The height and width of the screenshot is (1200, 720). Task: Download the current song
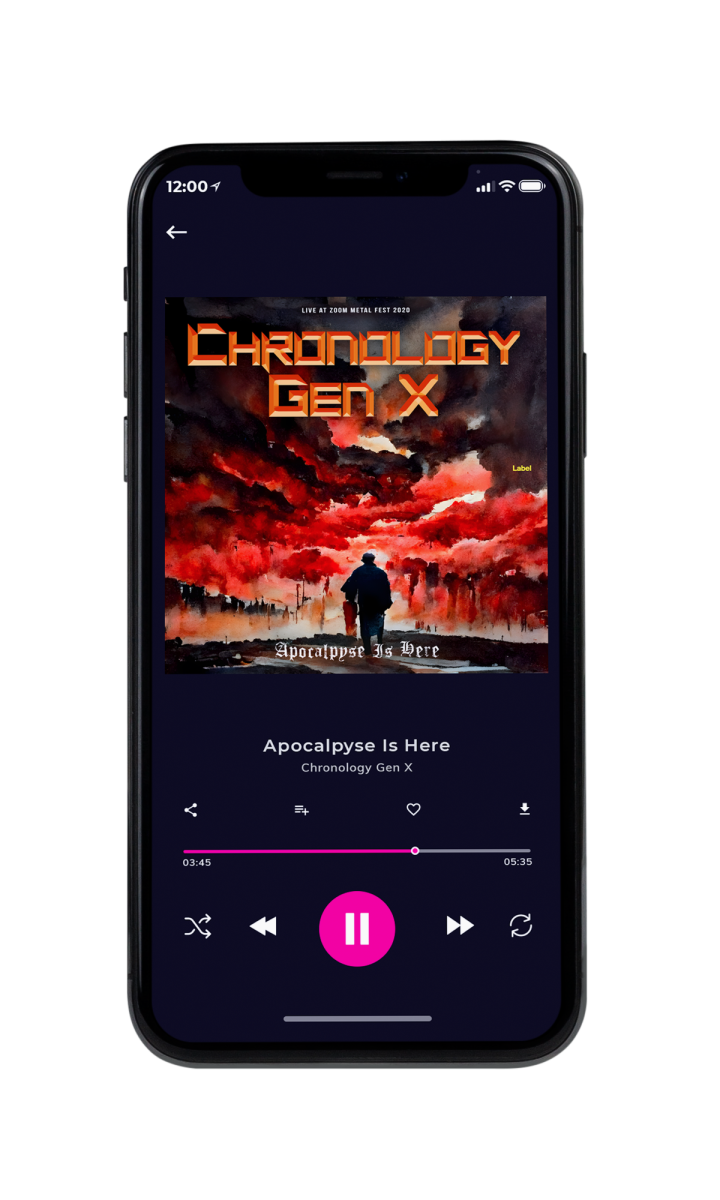click(x=524, y=810)
